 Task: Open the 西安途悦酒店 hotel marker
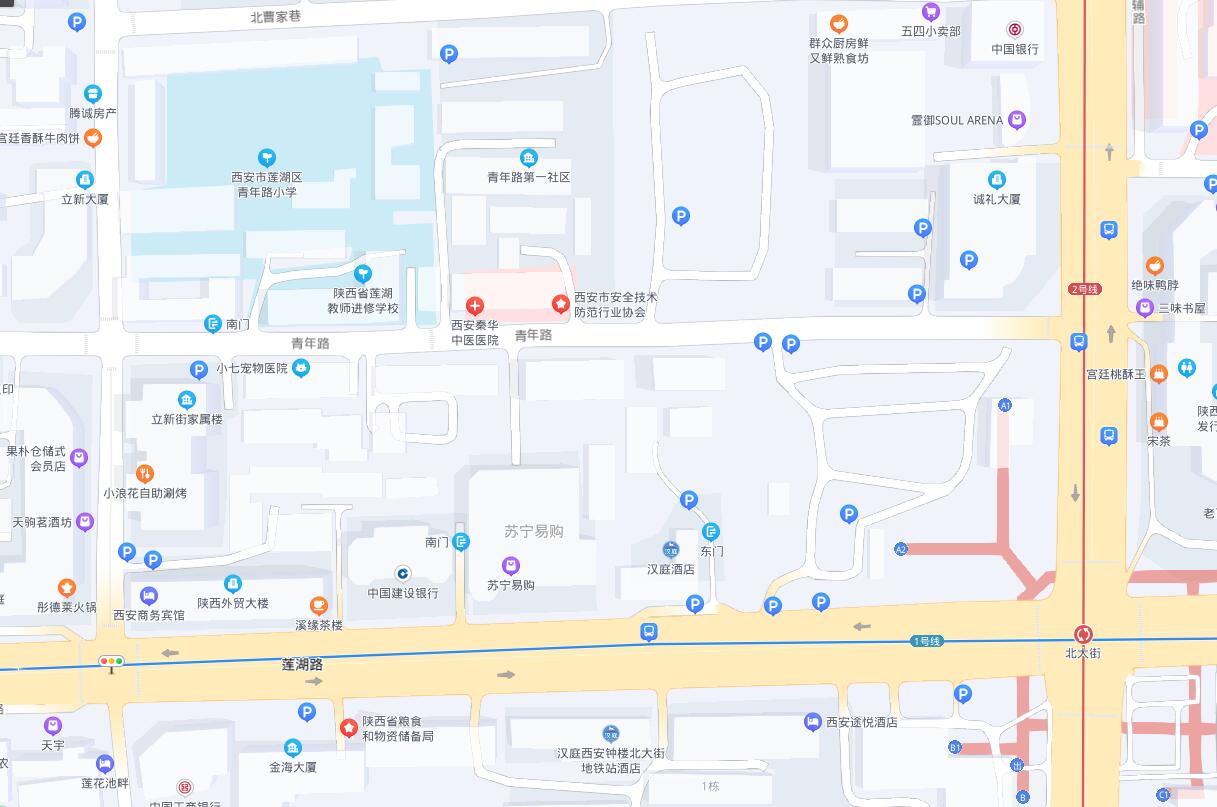point(813,721)
